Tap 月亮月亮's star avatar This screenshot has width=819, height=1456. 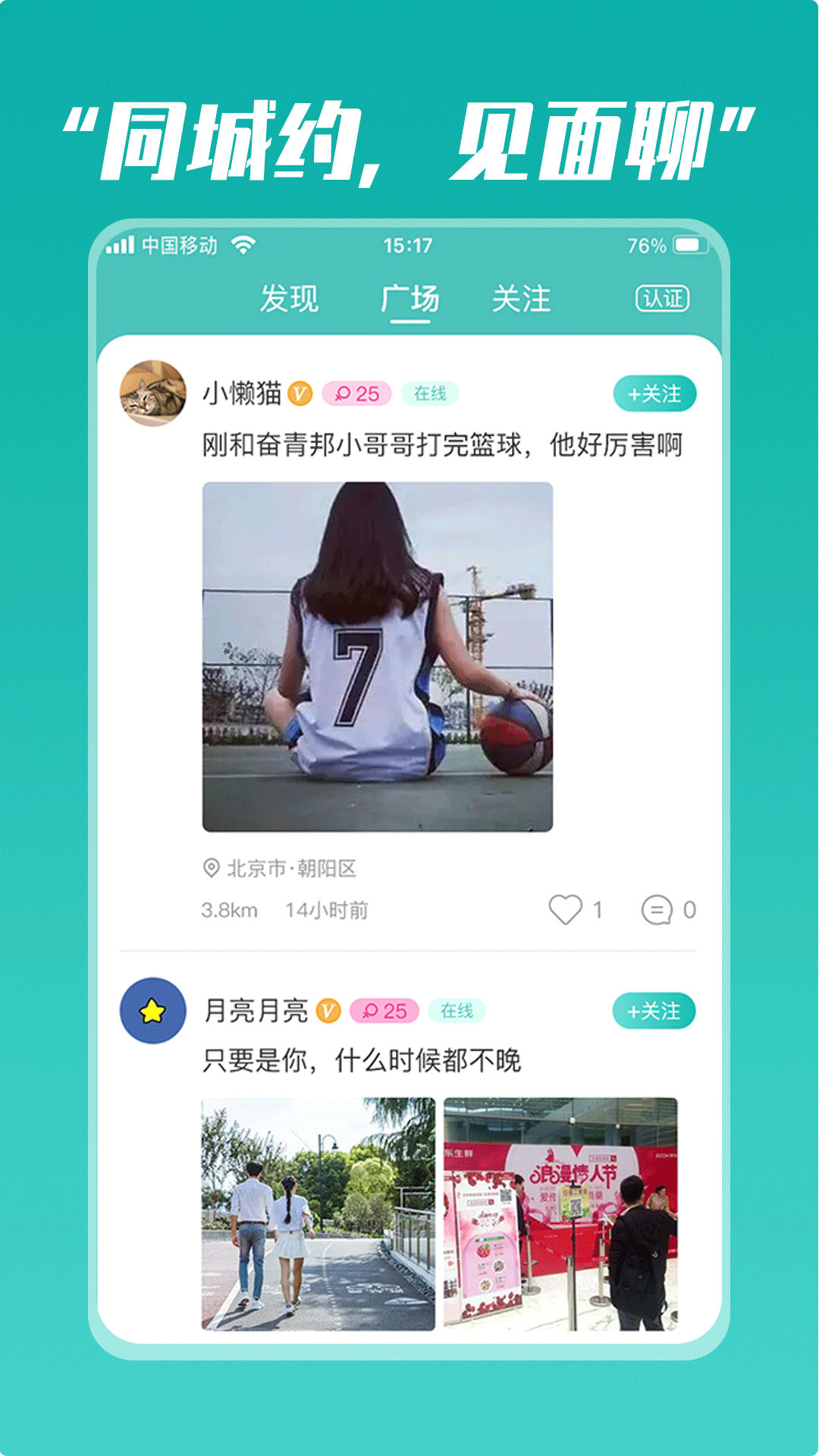tap(153, 1012)
